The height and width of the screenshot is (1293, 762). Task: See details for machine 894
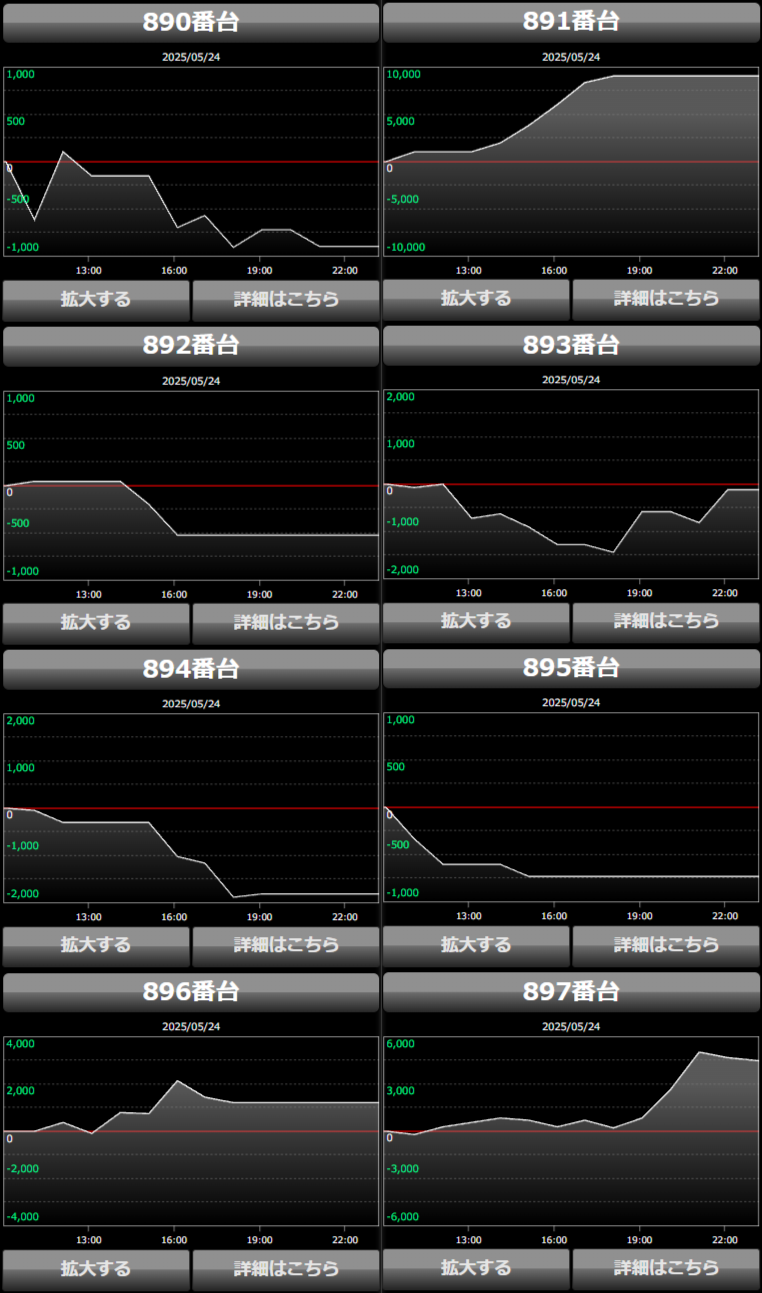[x=286, y=946]
